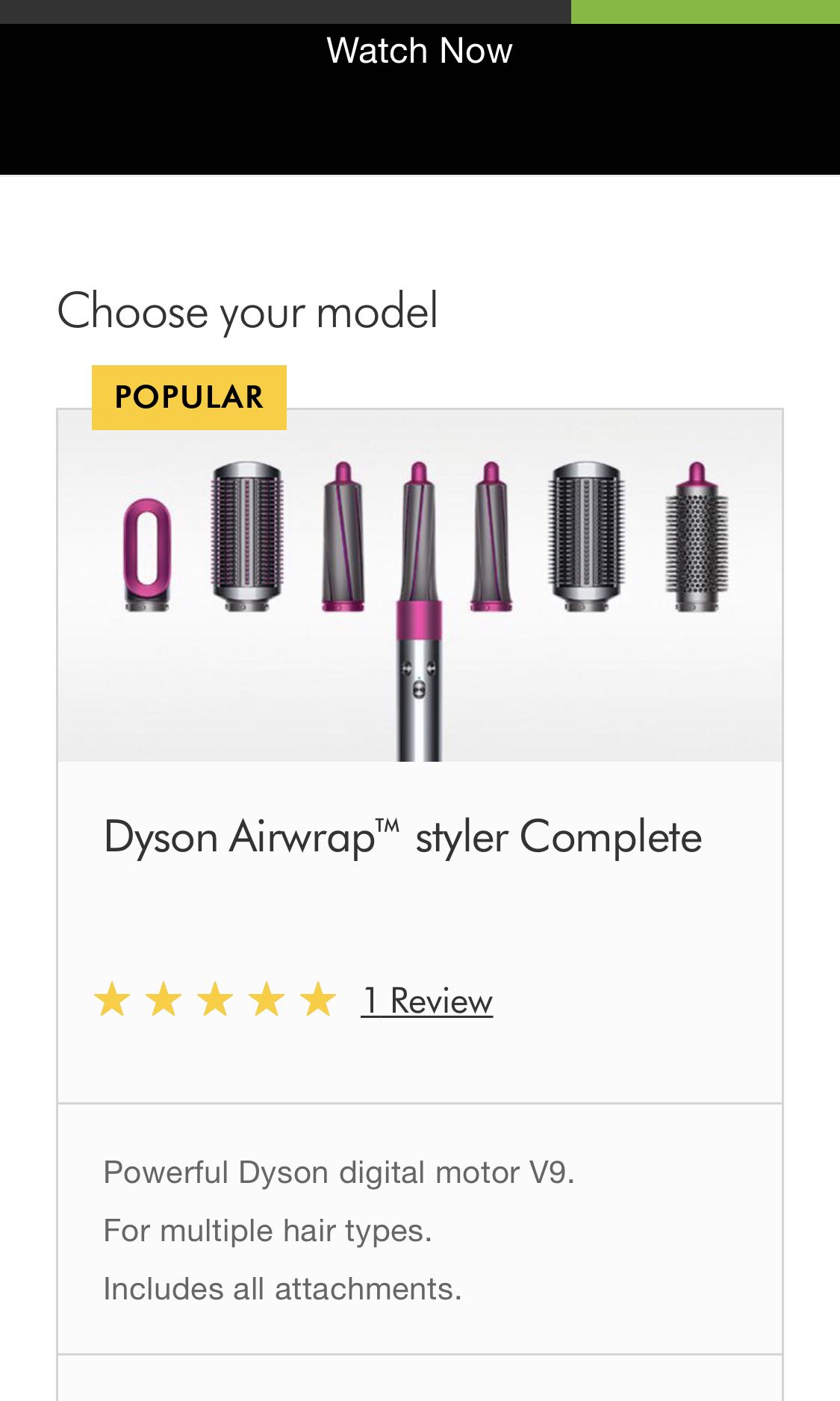
Task: Tap the Watch Now button
Action: 420,51
